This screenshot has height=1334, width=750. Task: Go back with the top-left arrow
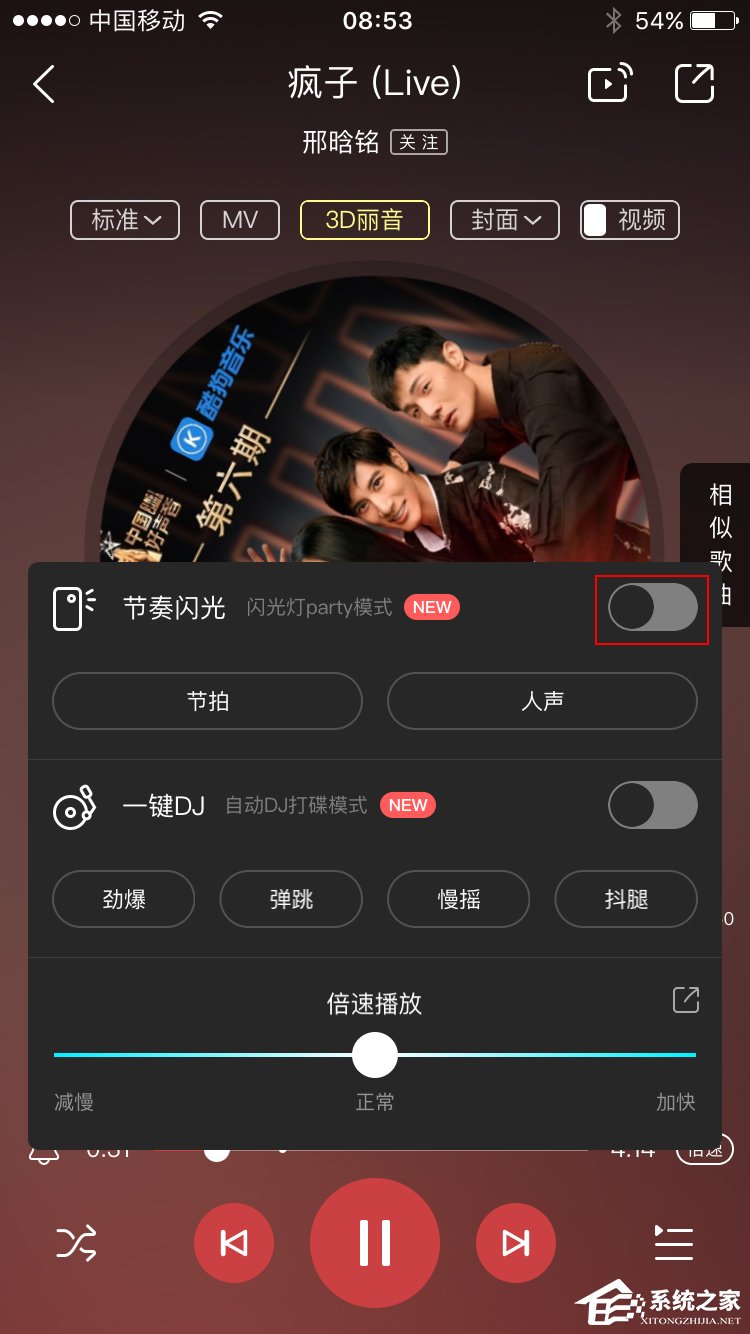[x=44, y=84]
